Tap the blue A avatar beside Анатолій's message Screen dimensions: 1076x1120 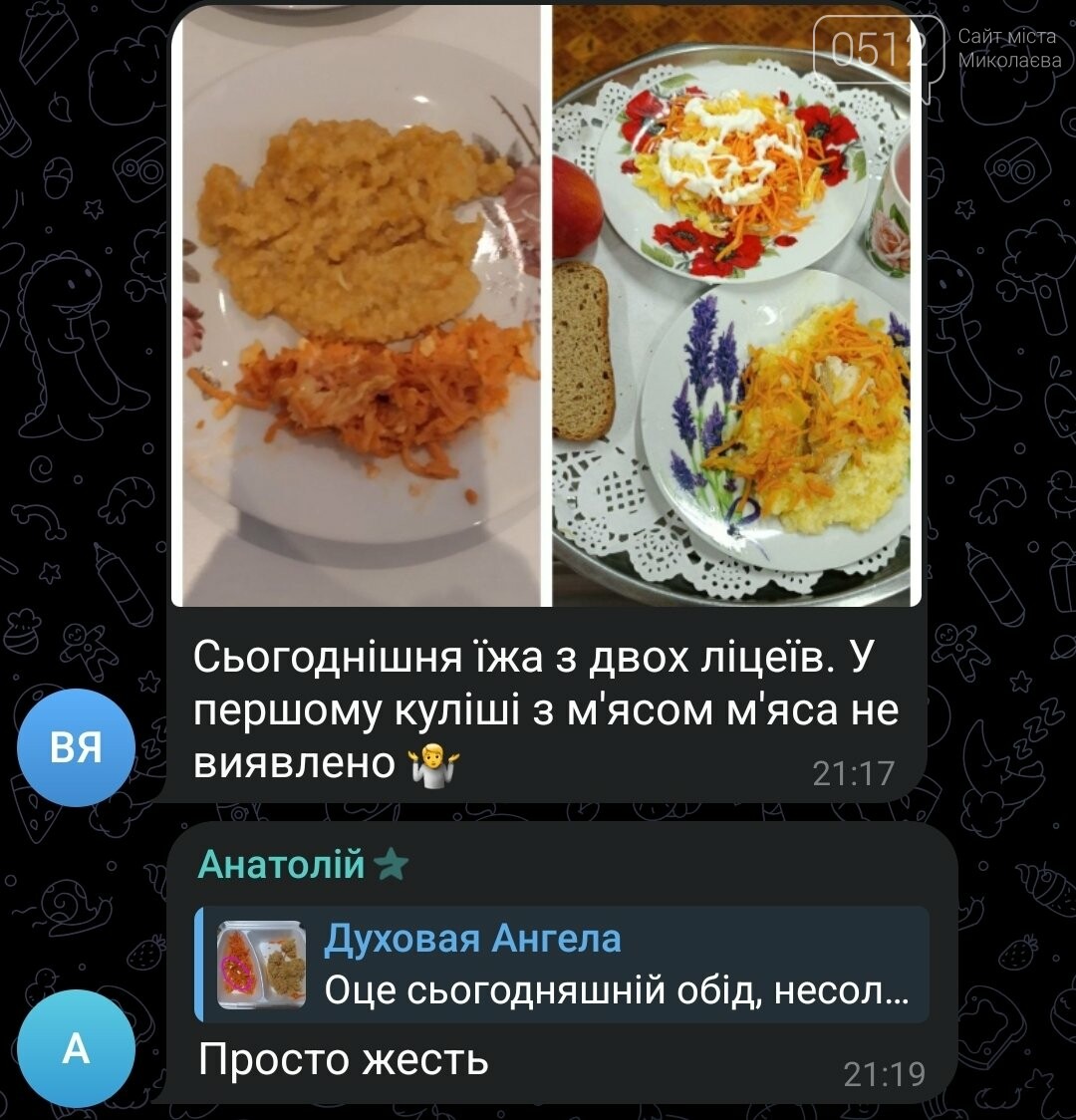(76, 1048)
